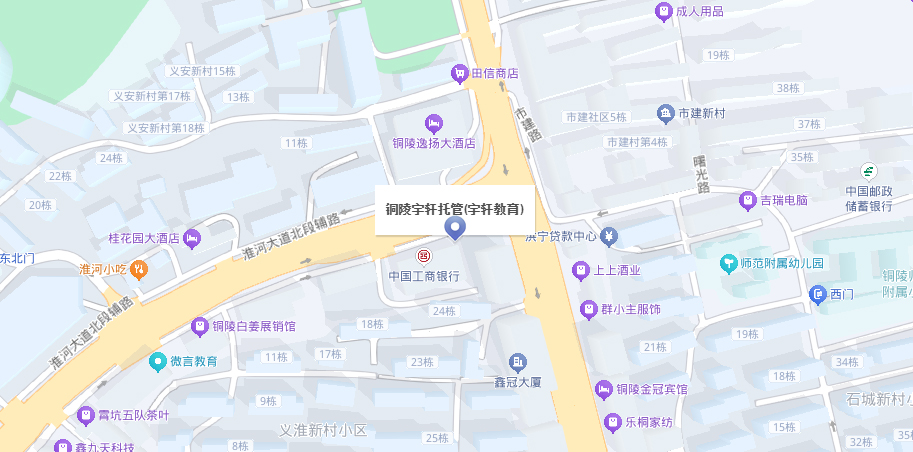The image size is (913, 452).
Task: Select the 吉瑞电脑 shop marker
Action: coord(747,200)
